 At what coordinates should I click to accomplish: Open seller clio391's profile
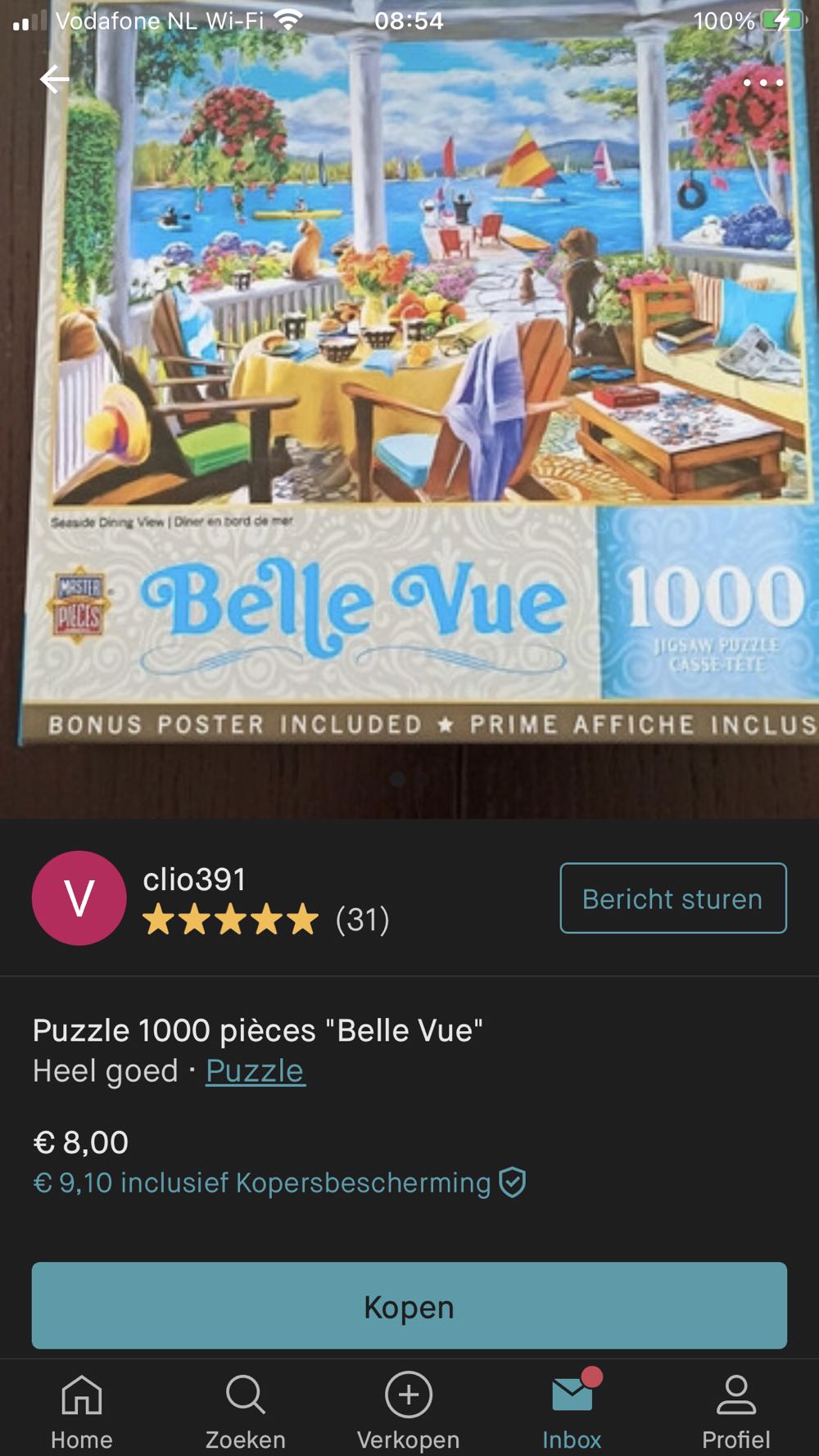194,880
